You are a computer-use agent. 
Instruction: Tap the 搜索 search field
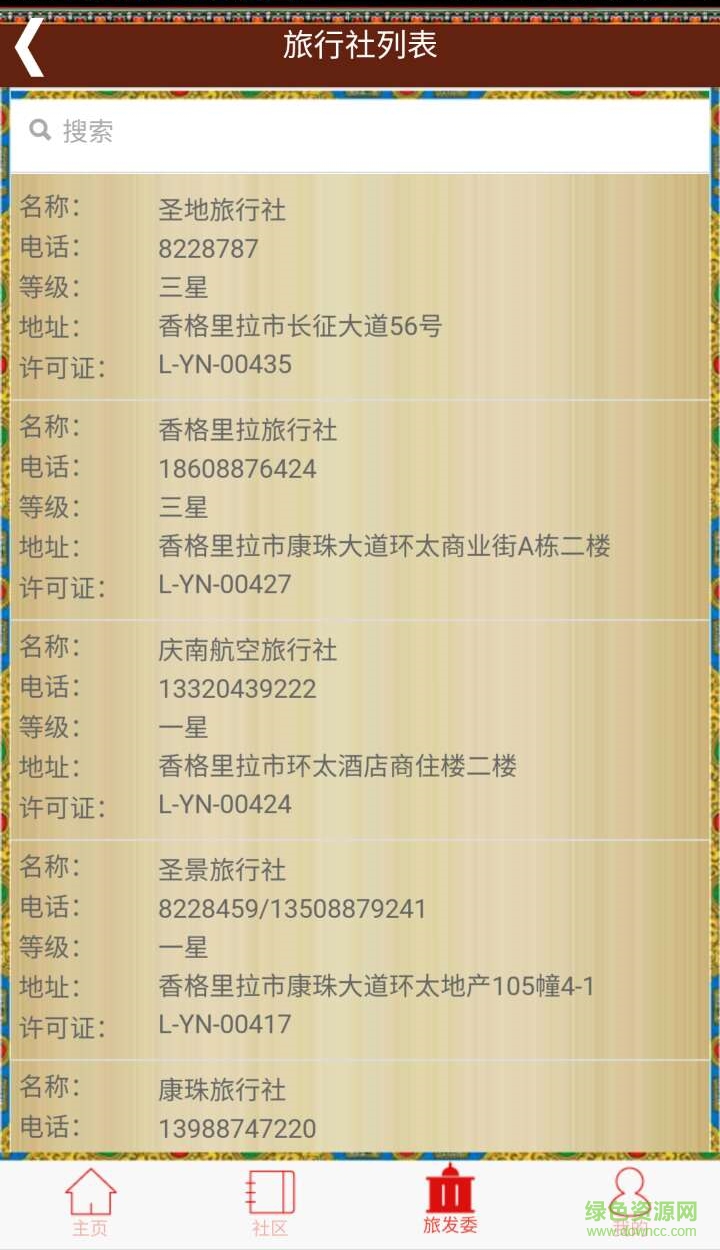(360, 131)
